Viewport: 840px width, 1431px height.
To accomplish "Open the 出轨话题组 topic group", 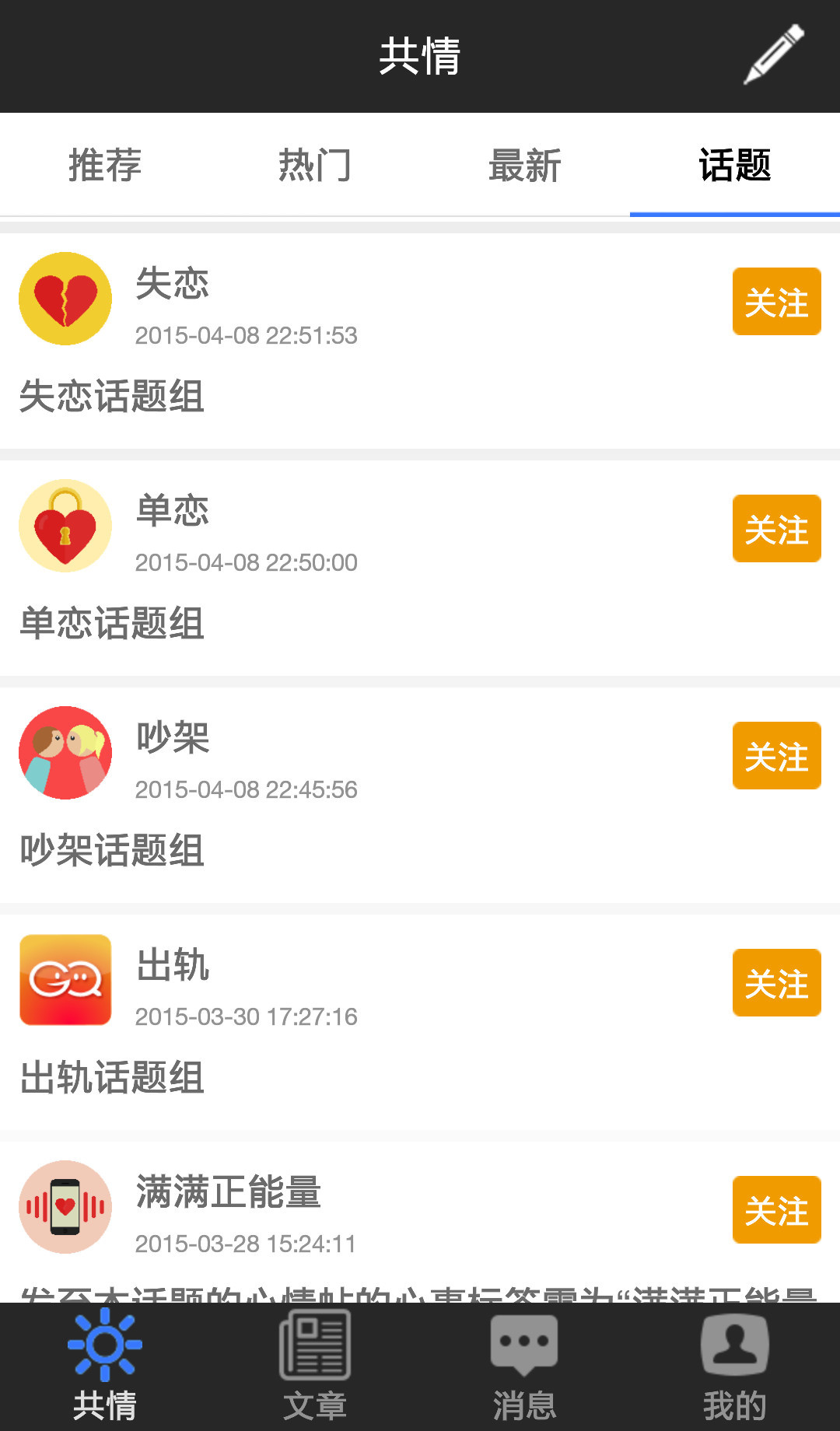I will point(112,1078).
